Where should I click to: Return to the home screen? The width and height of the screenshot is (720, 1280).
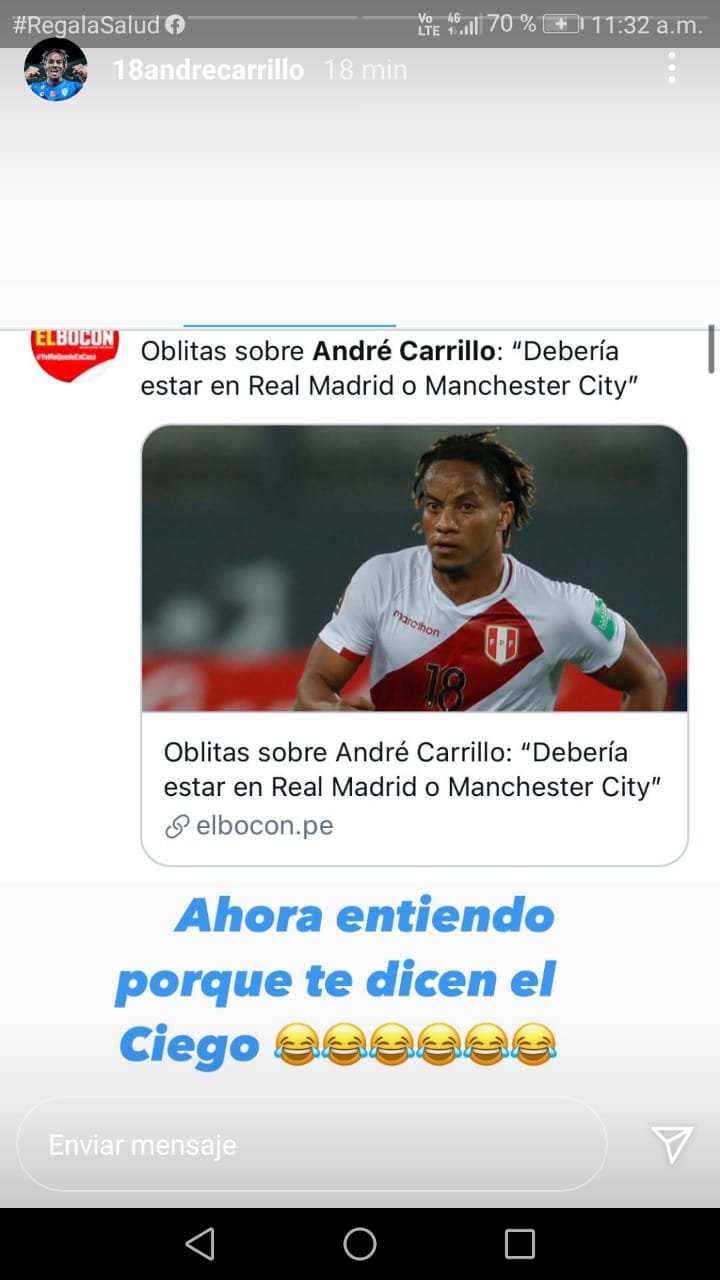point(360,1244)
